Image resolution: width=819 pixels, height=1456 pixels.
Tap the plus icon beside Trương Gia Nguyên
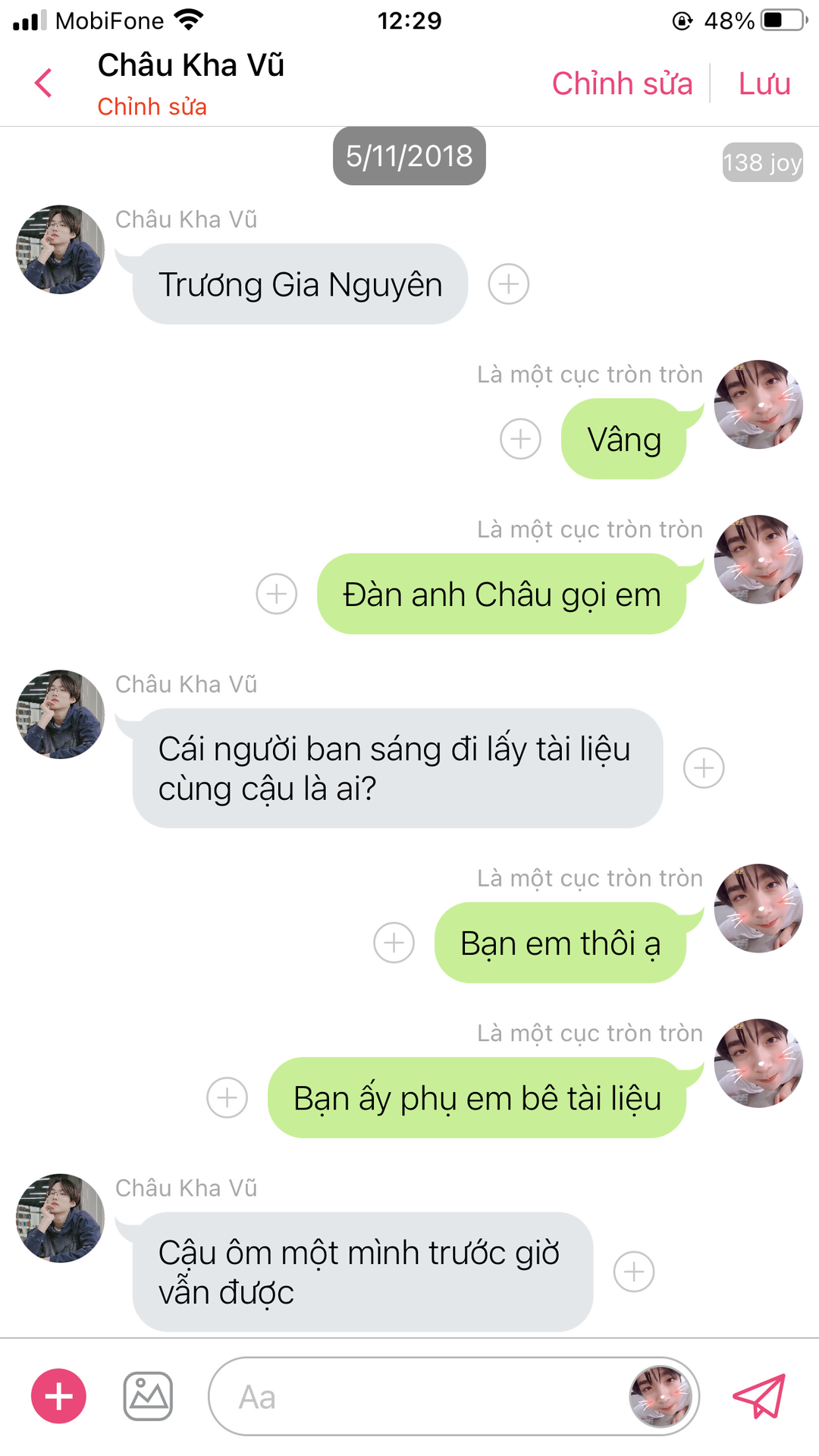[508, 284]
